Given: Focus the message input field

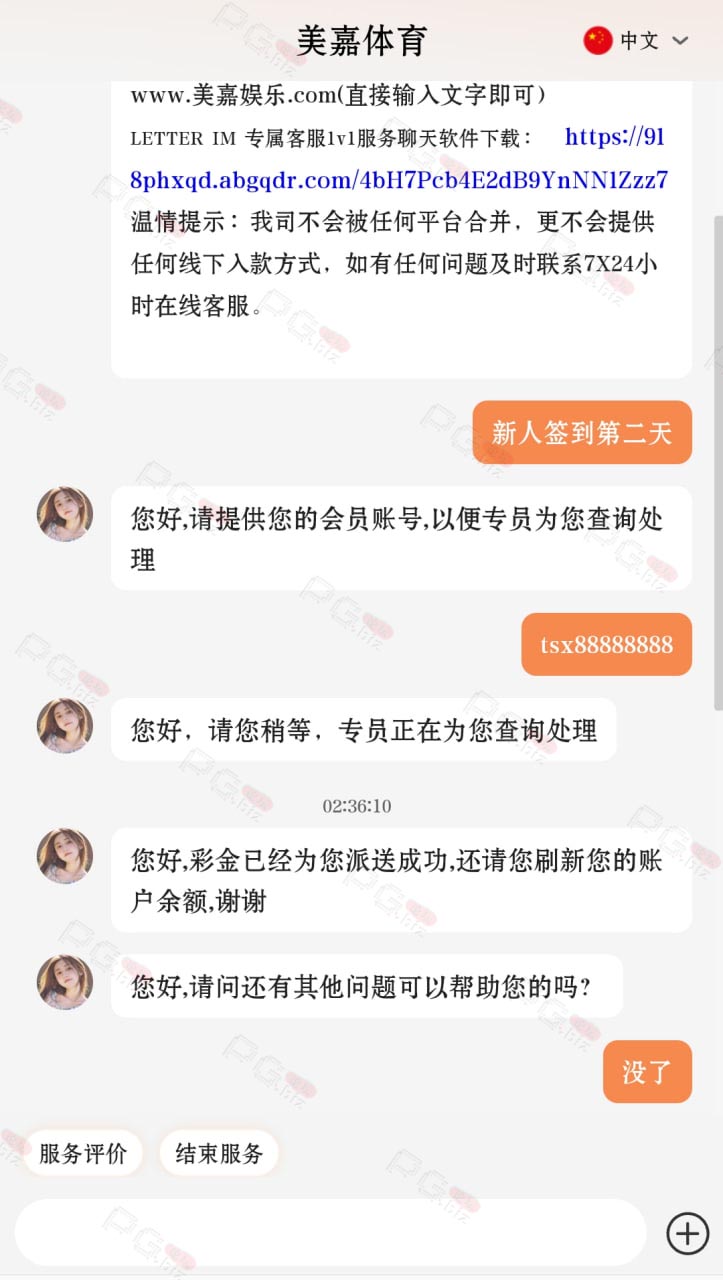Looking at the screenshot, I should tap(330, 1232).
